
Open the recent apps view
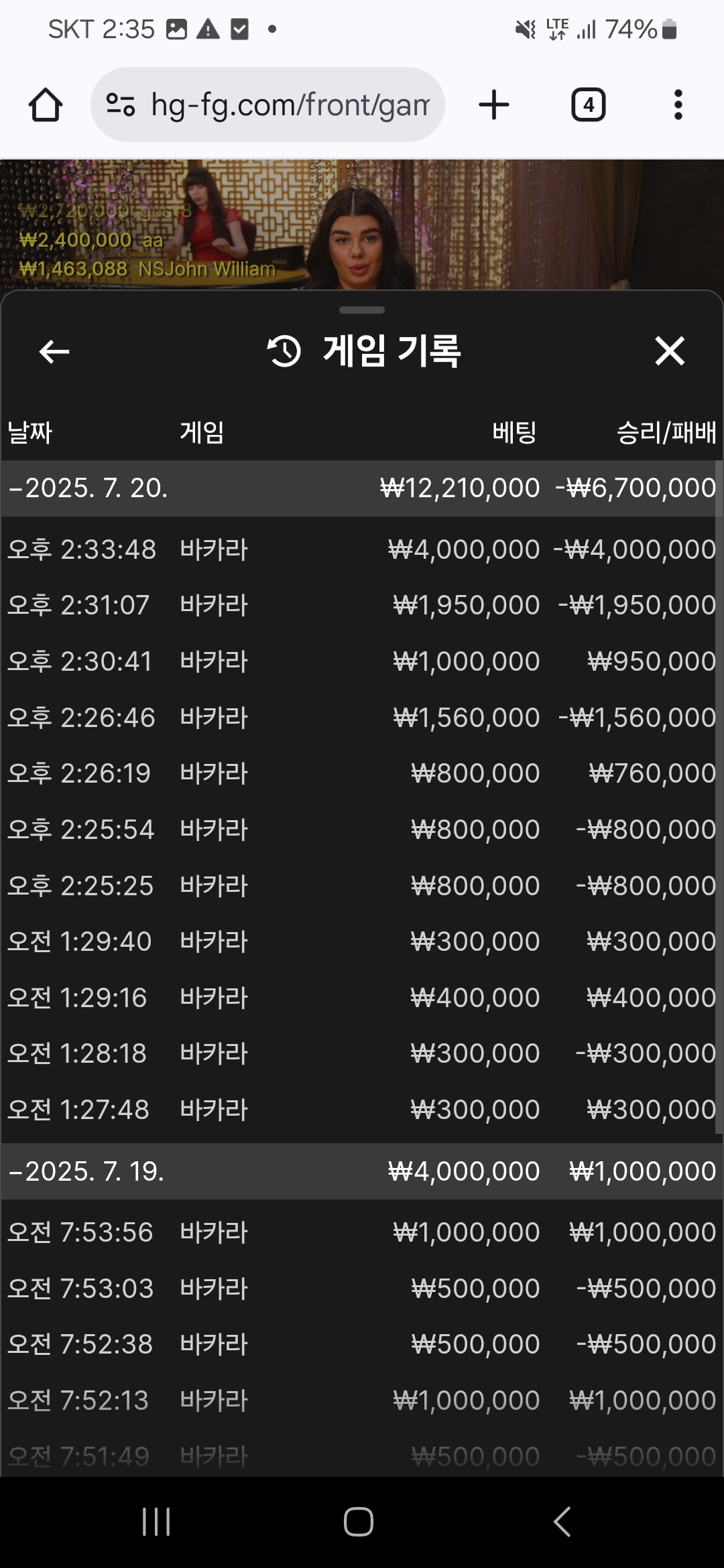(x=156, y=1522)
